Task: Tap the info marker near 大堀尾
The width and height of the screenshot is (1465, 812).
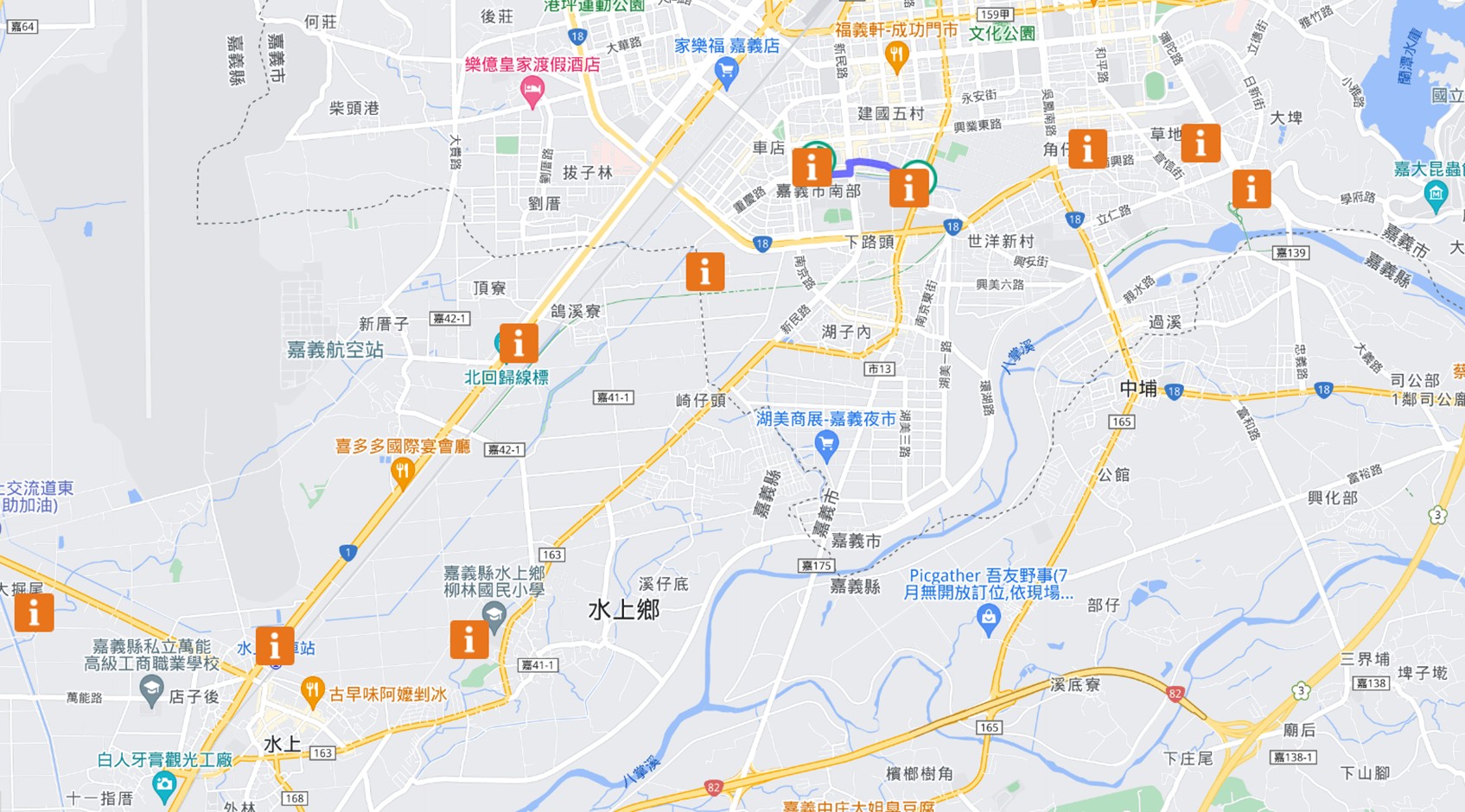Action: pos(34,612)
